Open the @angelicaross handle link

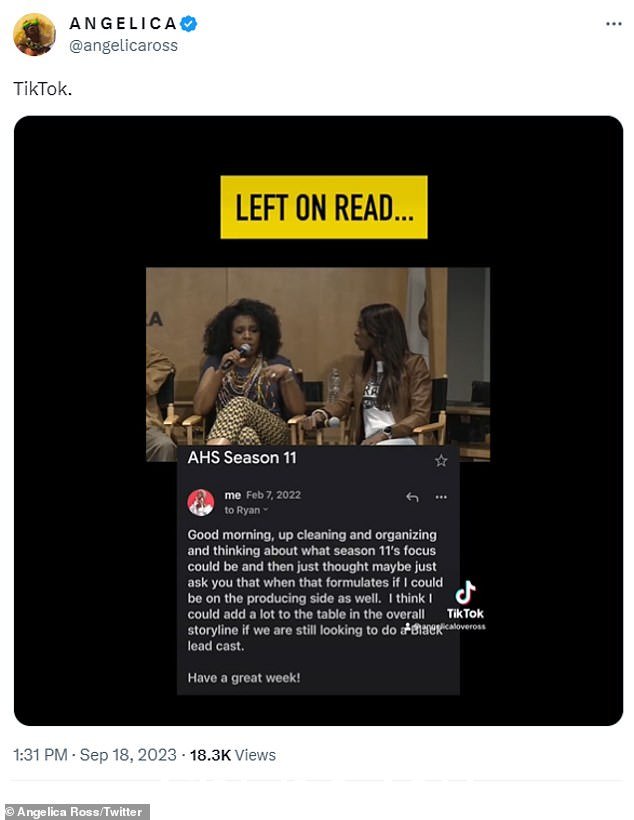click(123, 45)
